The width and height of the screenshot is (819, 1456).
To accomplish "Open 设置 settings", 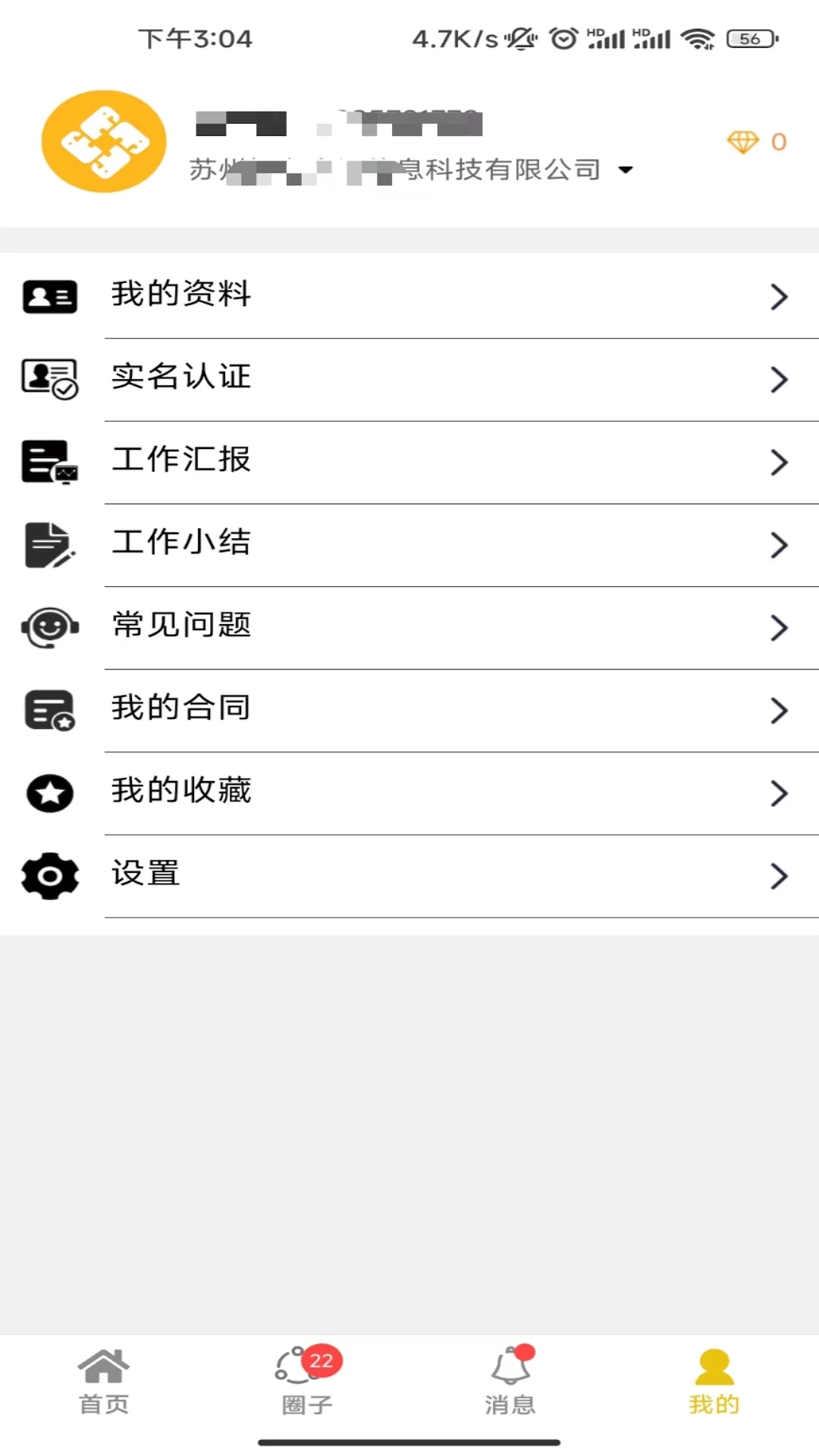I will pyautogui.click(x=409, y=876).
